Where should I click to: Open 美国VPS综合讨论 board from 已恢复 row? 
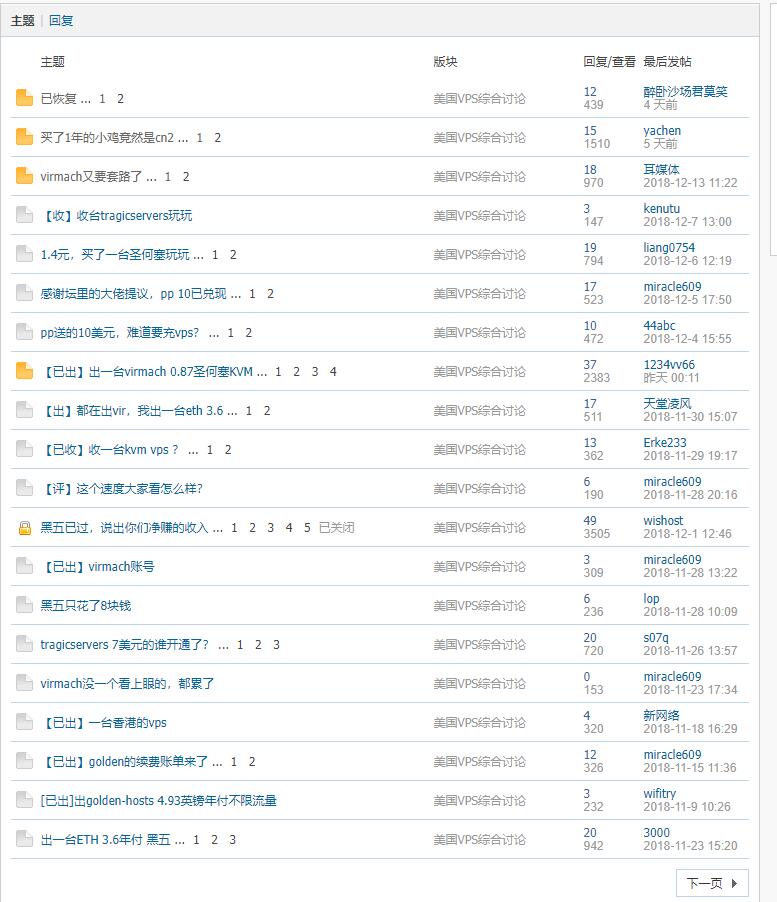pyautogui.click(x=479, y=99)
